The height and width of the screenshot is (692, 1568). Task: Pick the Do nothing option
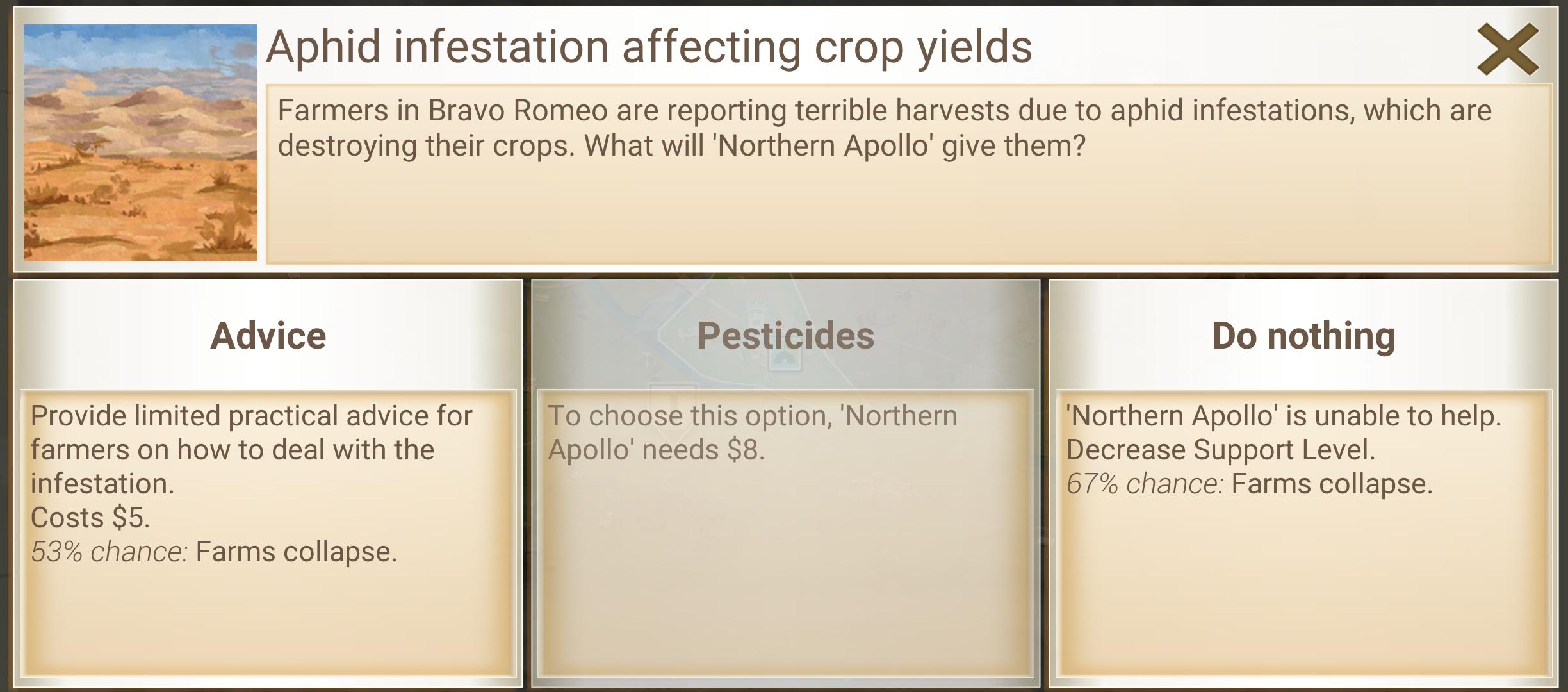pyautogui.click(x=1303, y=336)
